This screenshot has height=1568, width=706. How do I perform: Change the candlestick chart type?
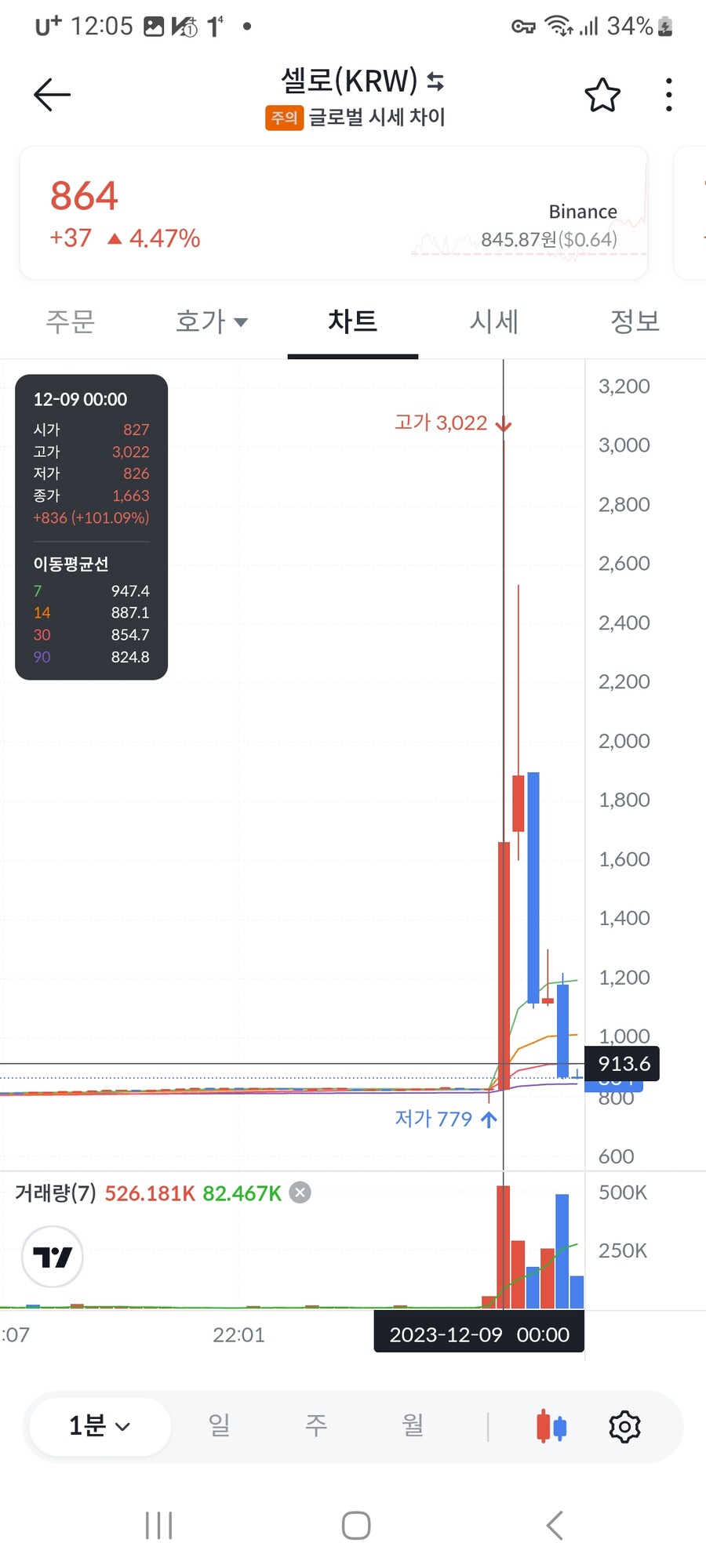551,1426
